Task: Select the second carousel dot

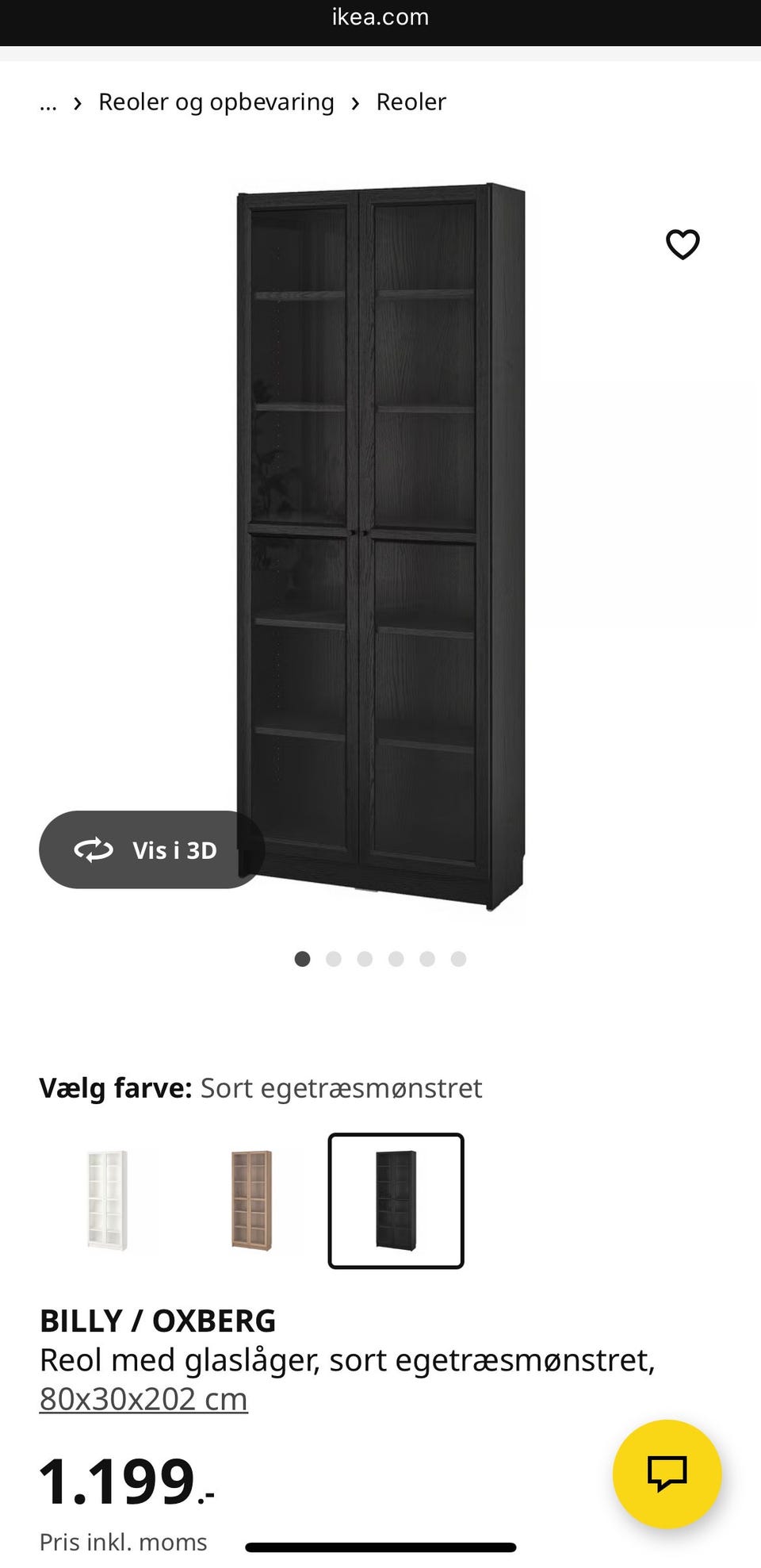Action: pos(334,959)
